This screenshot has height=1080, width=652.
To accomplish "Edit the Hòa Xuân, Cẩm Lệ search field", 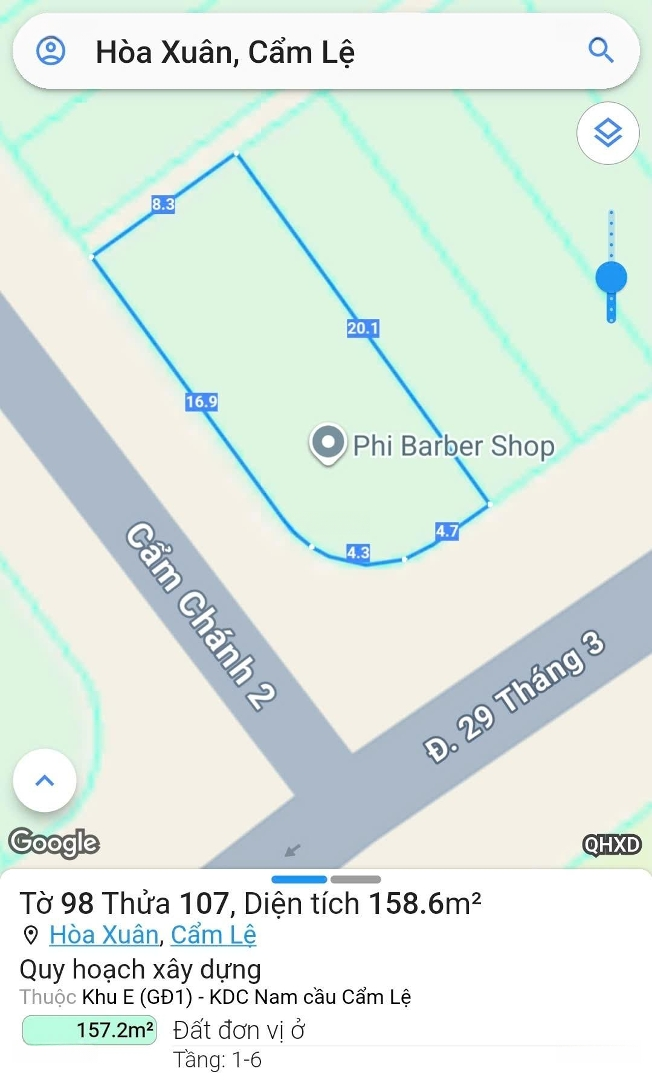I will (x=320, y=51).
